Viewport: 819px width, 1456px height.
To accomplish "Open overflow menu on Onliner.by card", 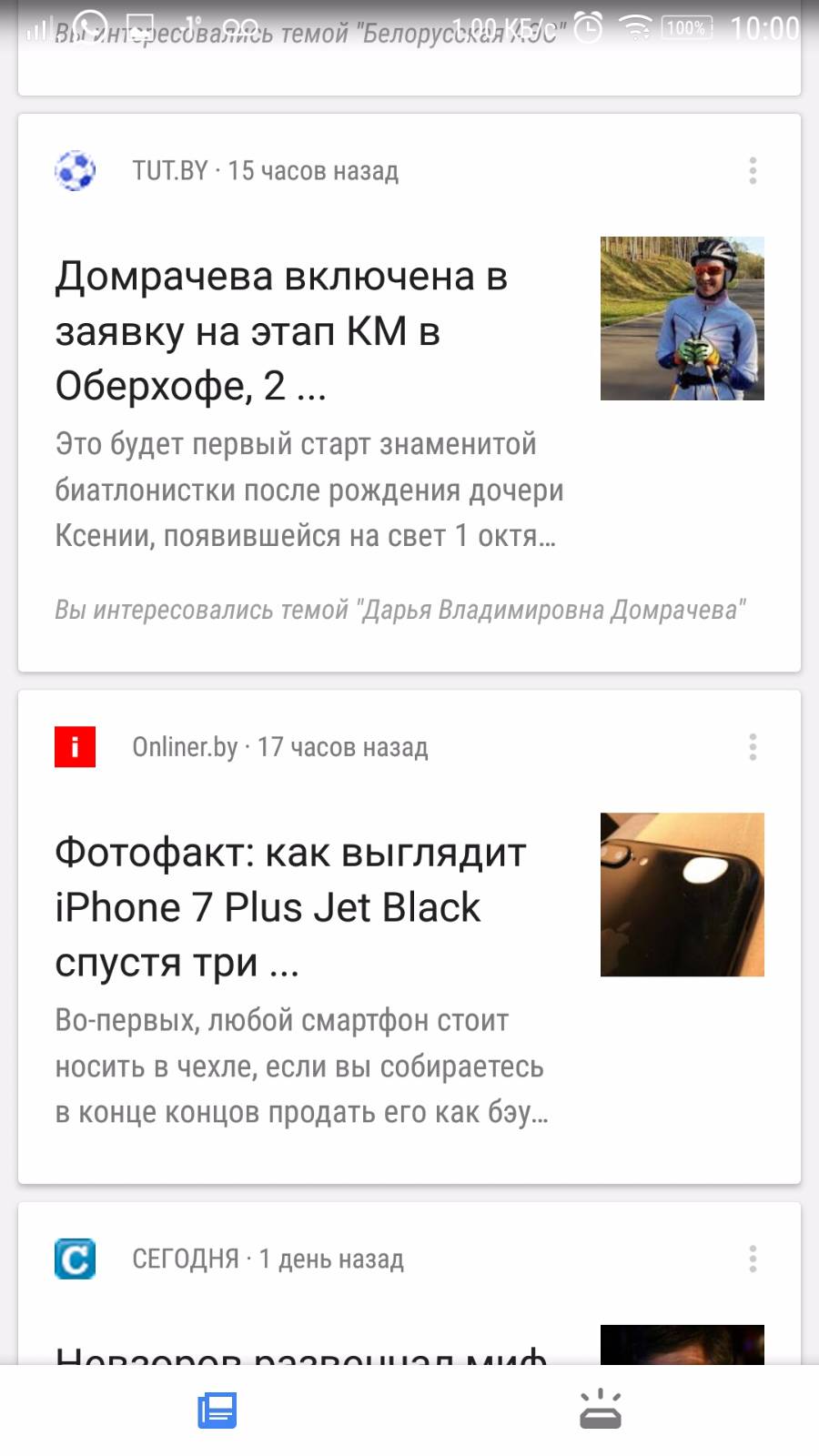I will [x=752, y=747].
